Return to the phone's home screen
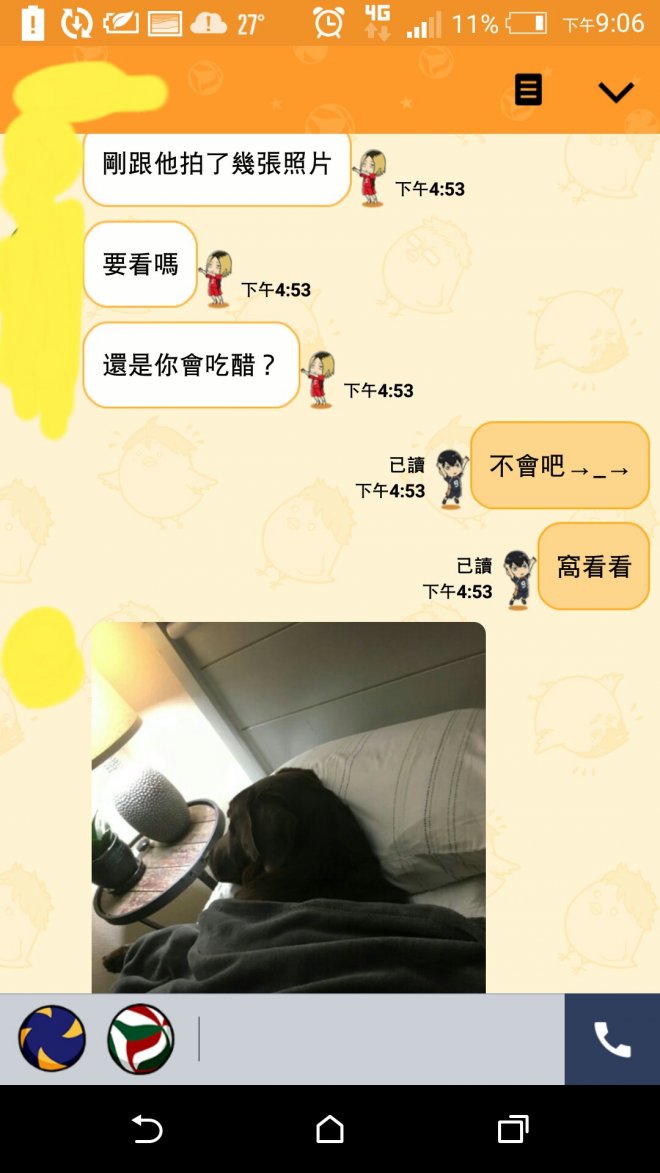Screen dimensions: 660x1173 tap(330, 1130)
